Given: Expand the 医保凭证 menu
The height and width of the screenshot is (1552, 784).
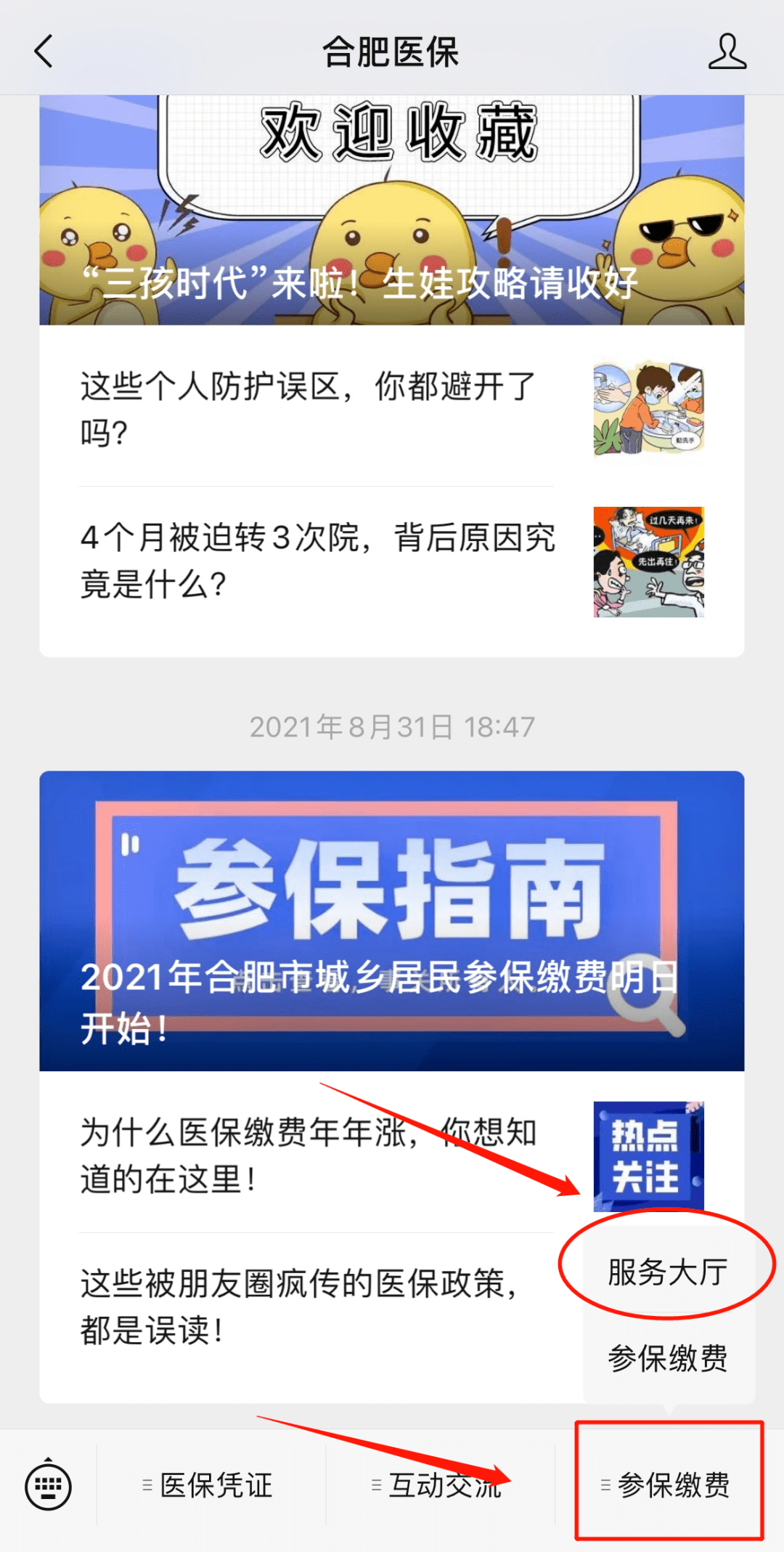Looking at the screenshot, I should coord(211,1486).
